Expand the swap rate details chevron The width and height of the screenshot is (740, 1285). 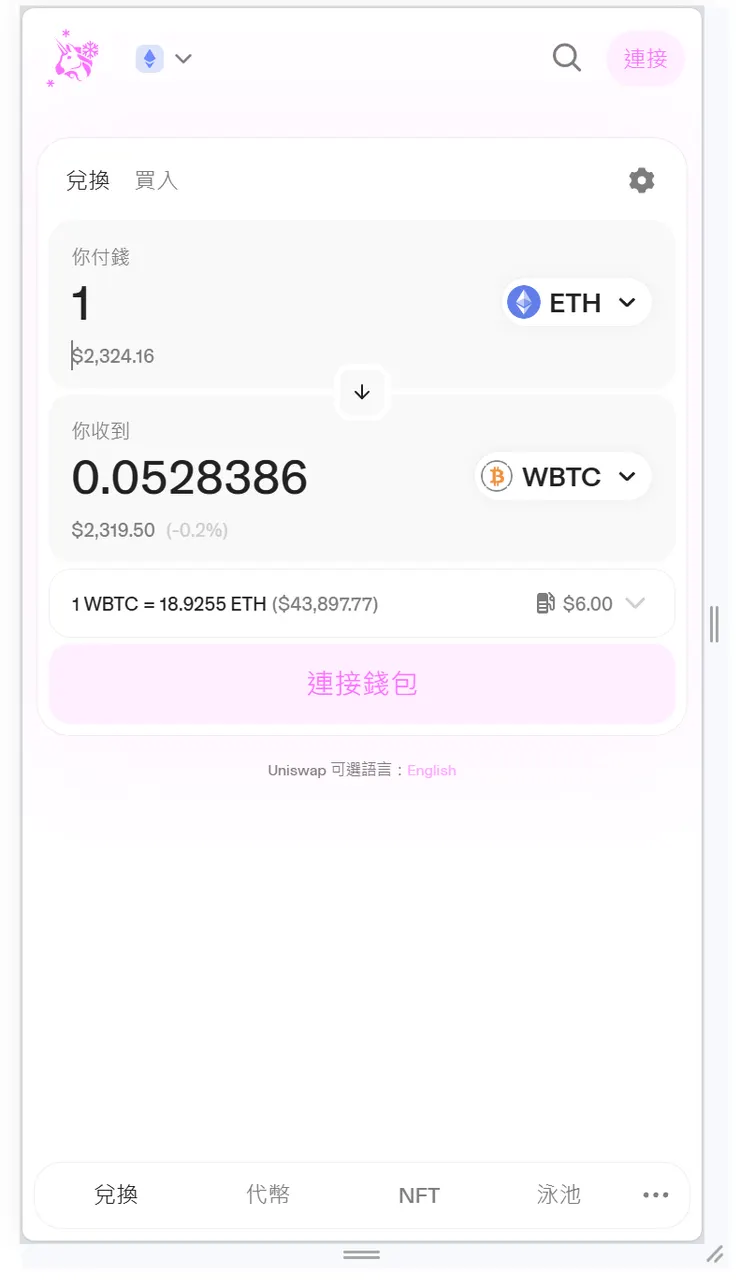(x=636, y=603)
